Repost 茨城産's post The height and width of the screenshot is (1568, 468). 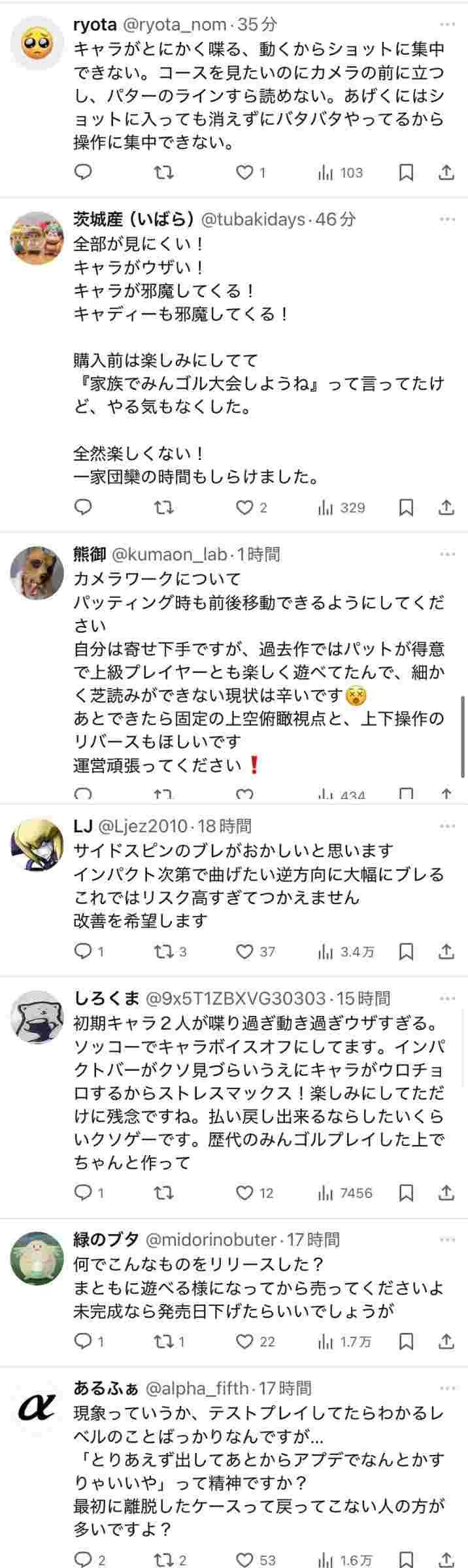pyautogui.click(x=163, y=508)
